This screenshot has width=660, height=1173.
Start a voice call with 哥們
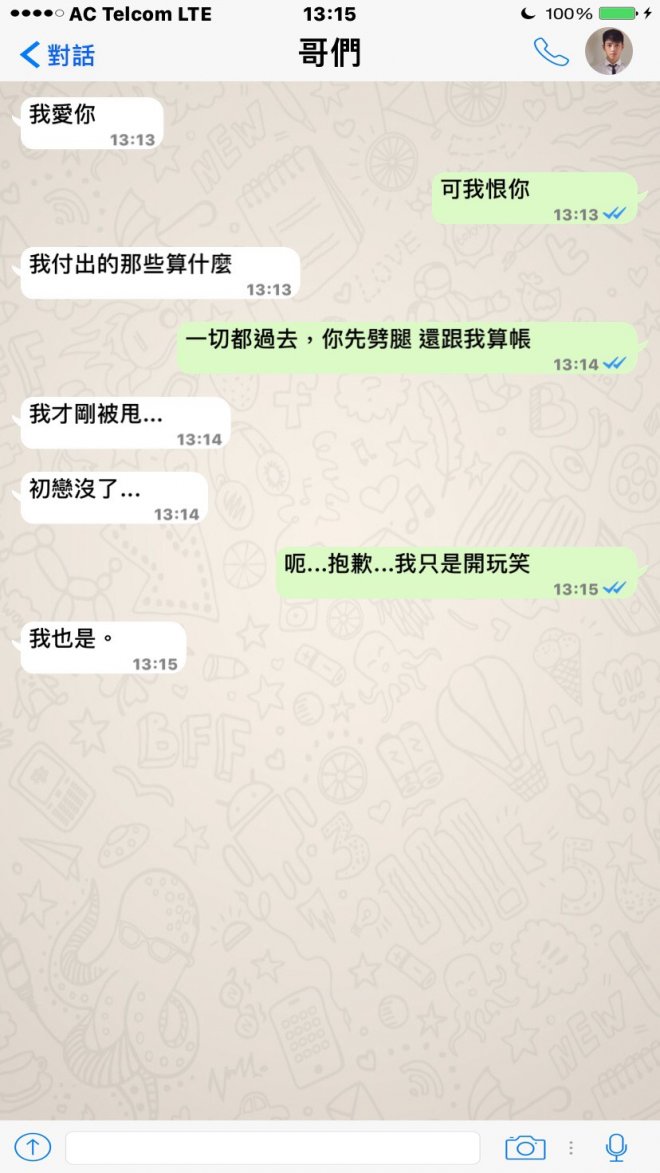pyautogui.click(x=550, y=52)
